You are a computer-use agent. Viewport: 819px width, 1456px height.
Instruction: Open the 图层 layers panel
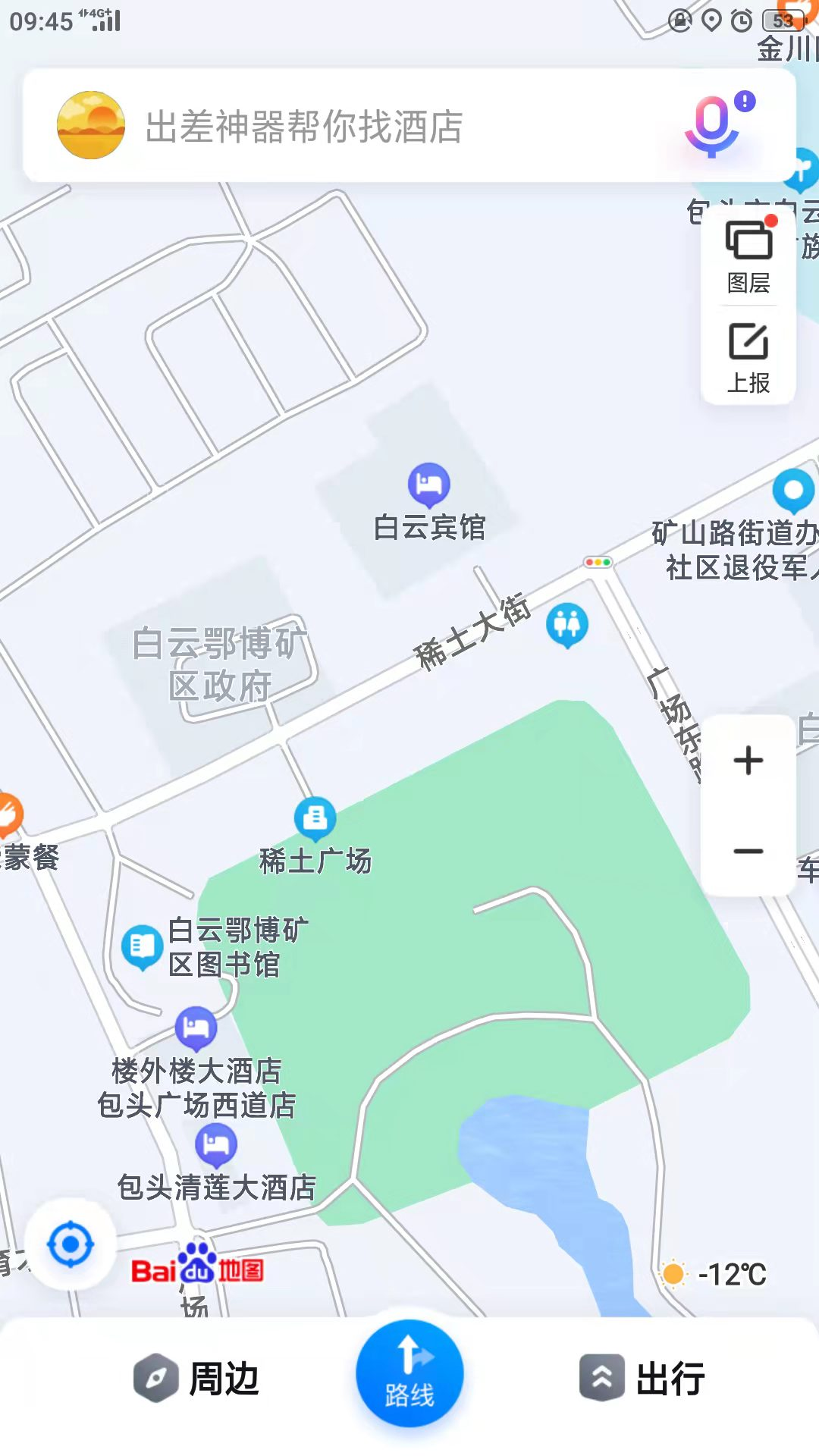(748, 256)
